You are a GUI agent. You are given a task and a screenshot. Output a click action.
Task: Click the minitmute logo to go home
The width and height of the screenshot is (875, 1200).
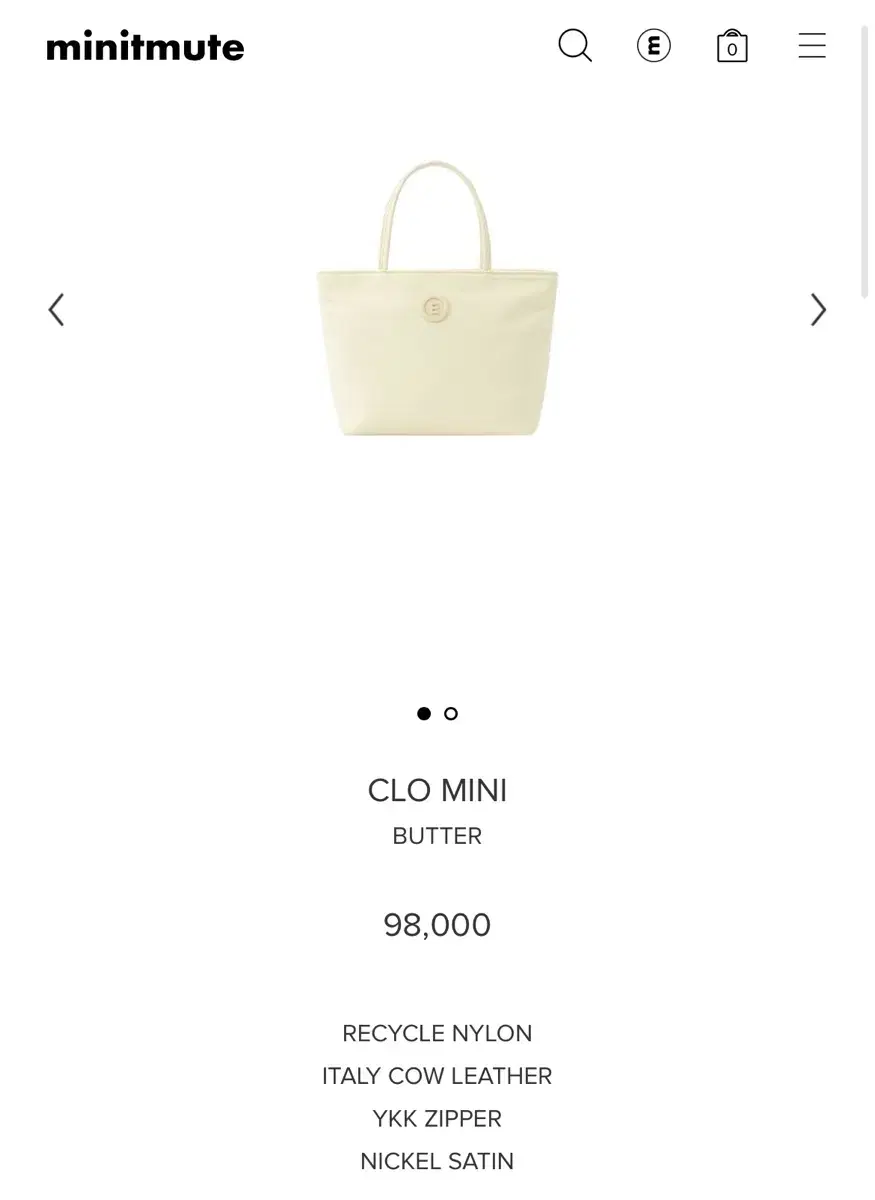pos(145,45)
